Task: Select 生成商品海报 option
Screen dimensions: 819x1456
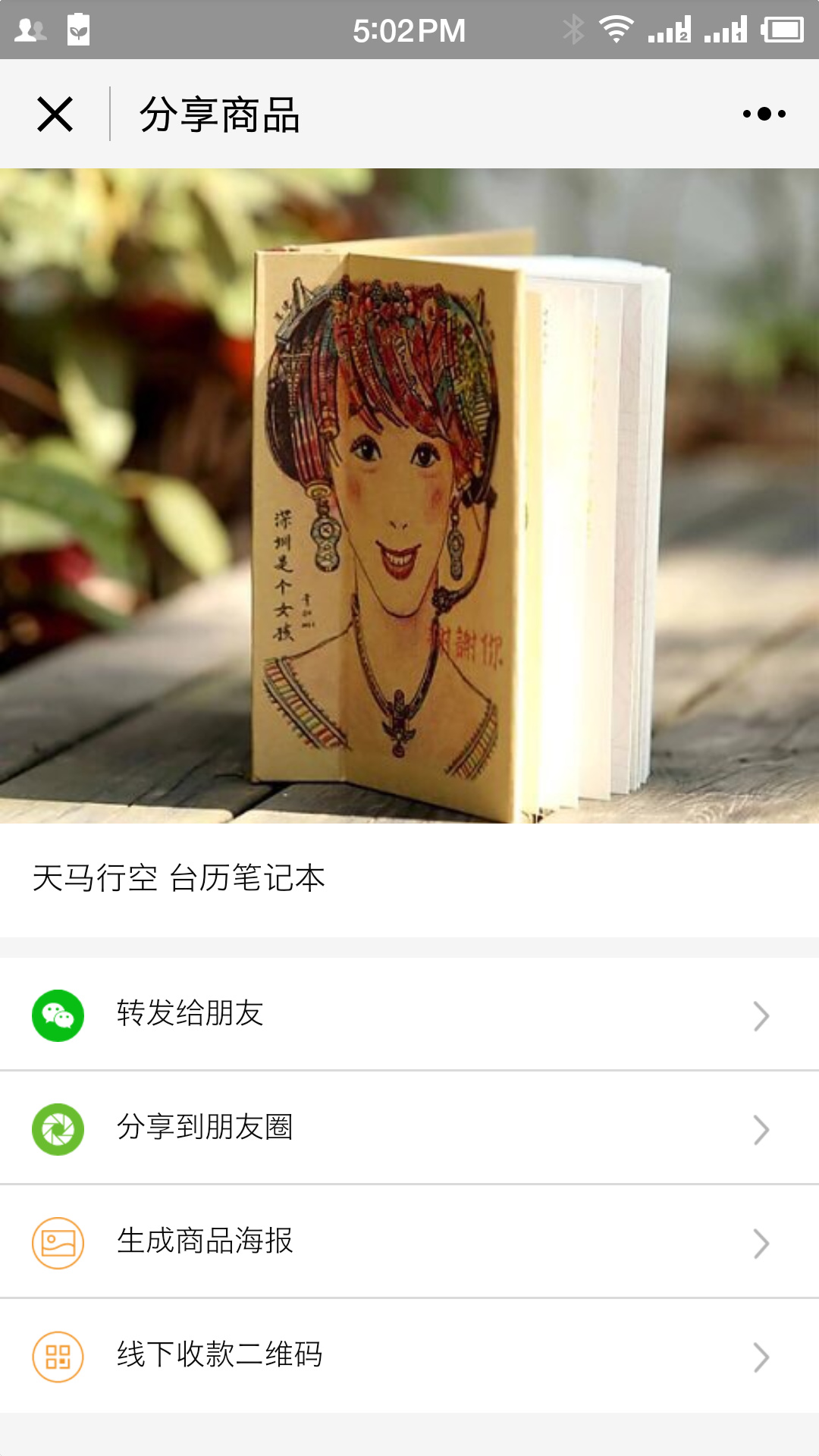Action: (x=205, y=1242)
